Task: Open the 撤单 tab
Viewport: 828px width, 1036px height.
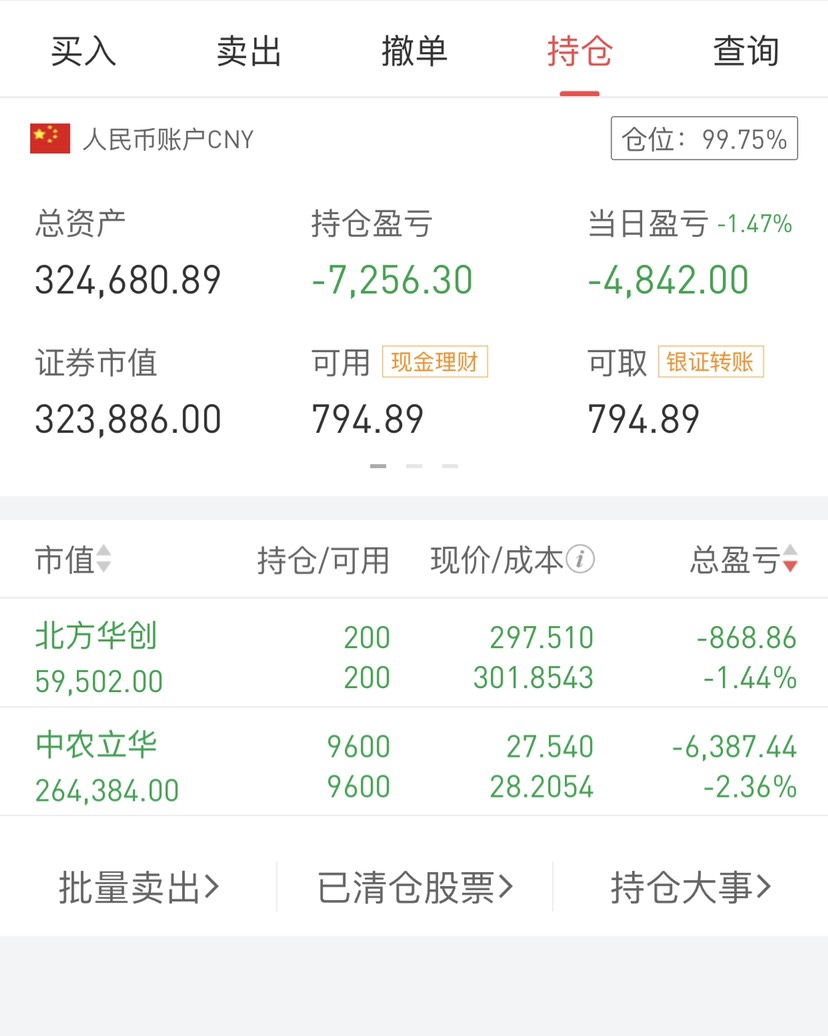Action: click(414, 50)
